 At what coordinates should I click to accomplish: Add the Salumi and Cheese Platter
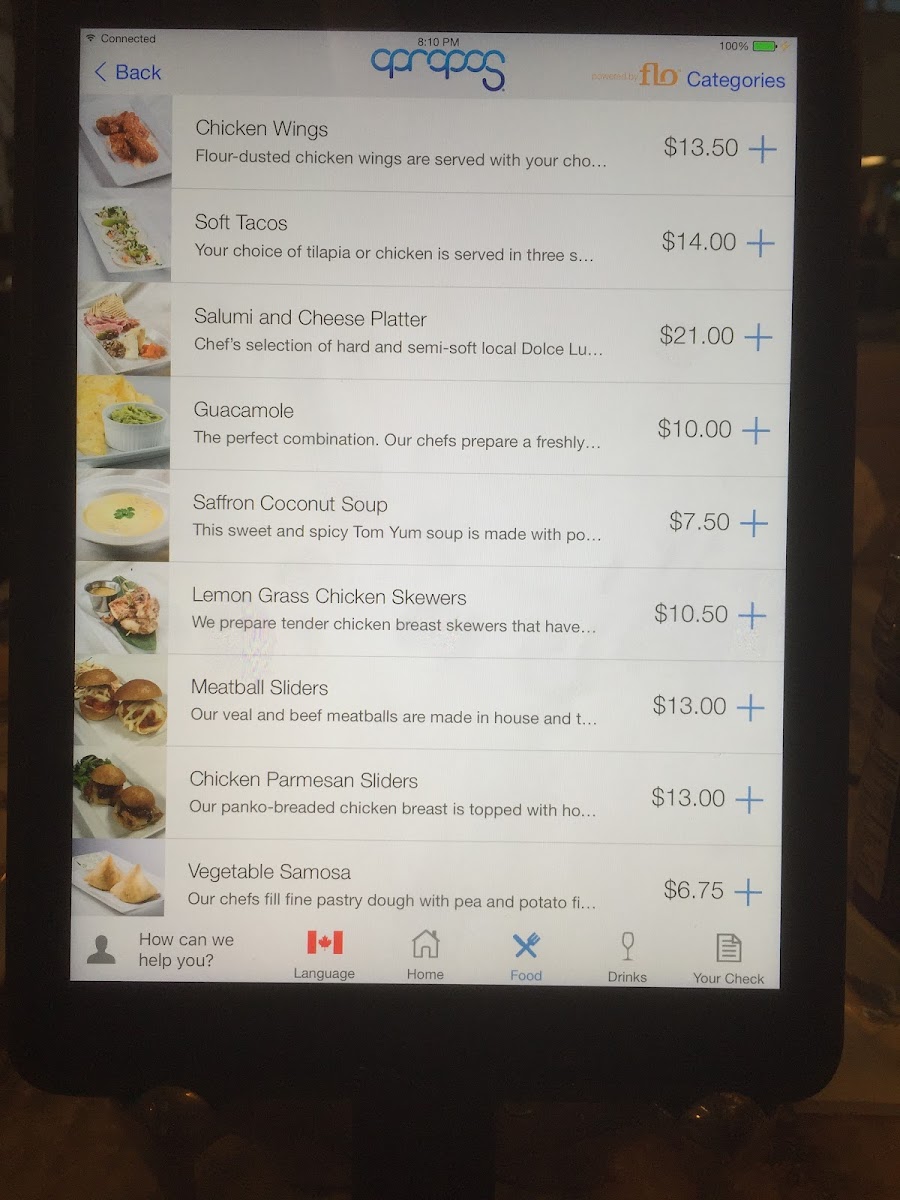(758, 337)
